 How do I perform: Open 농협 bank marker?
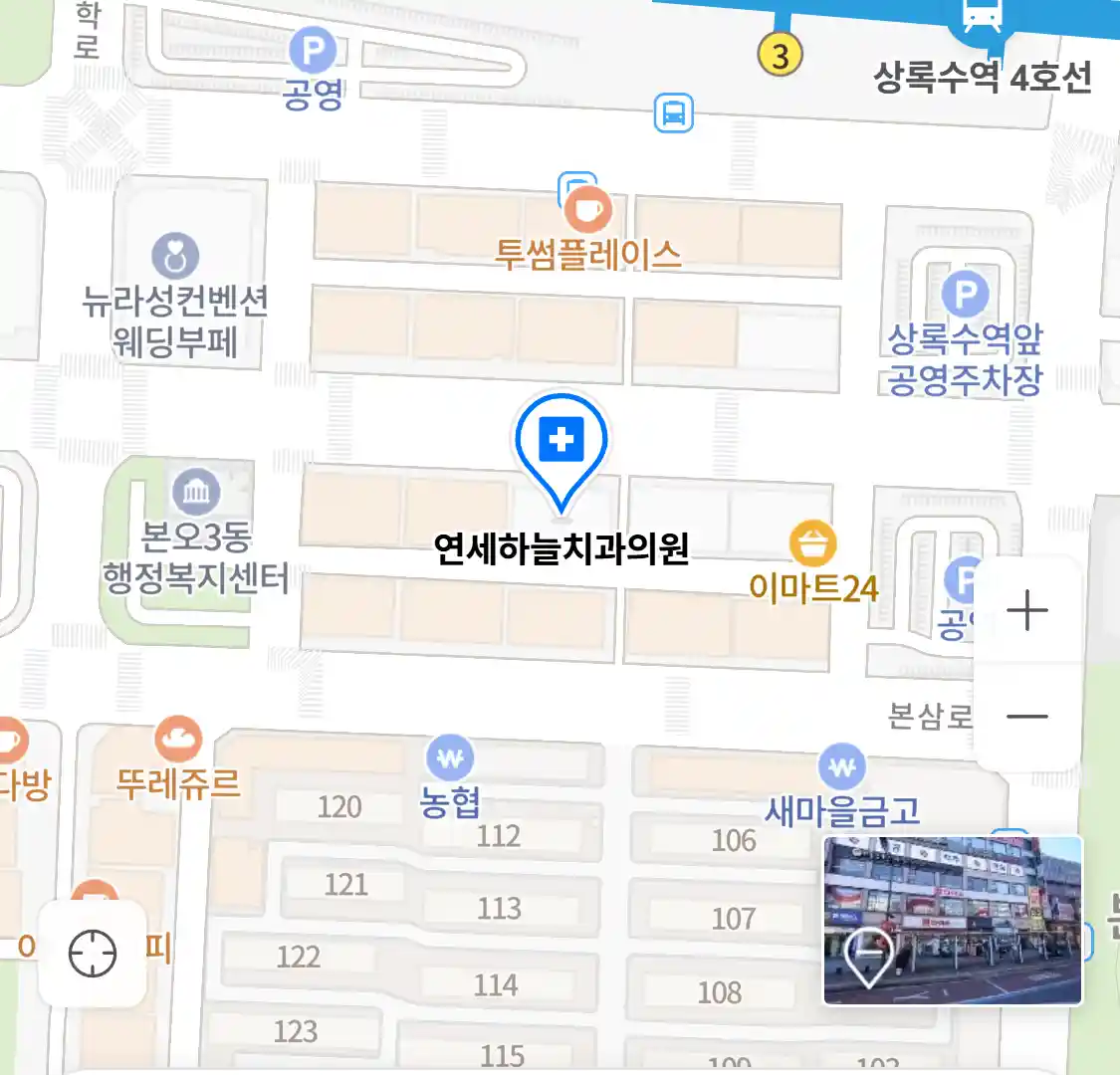[450, 759]
